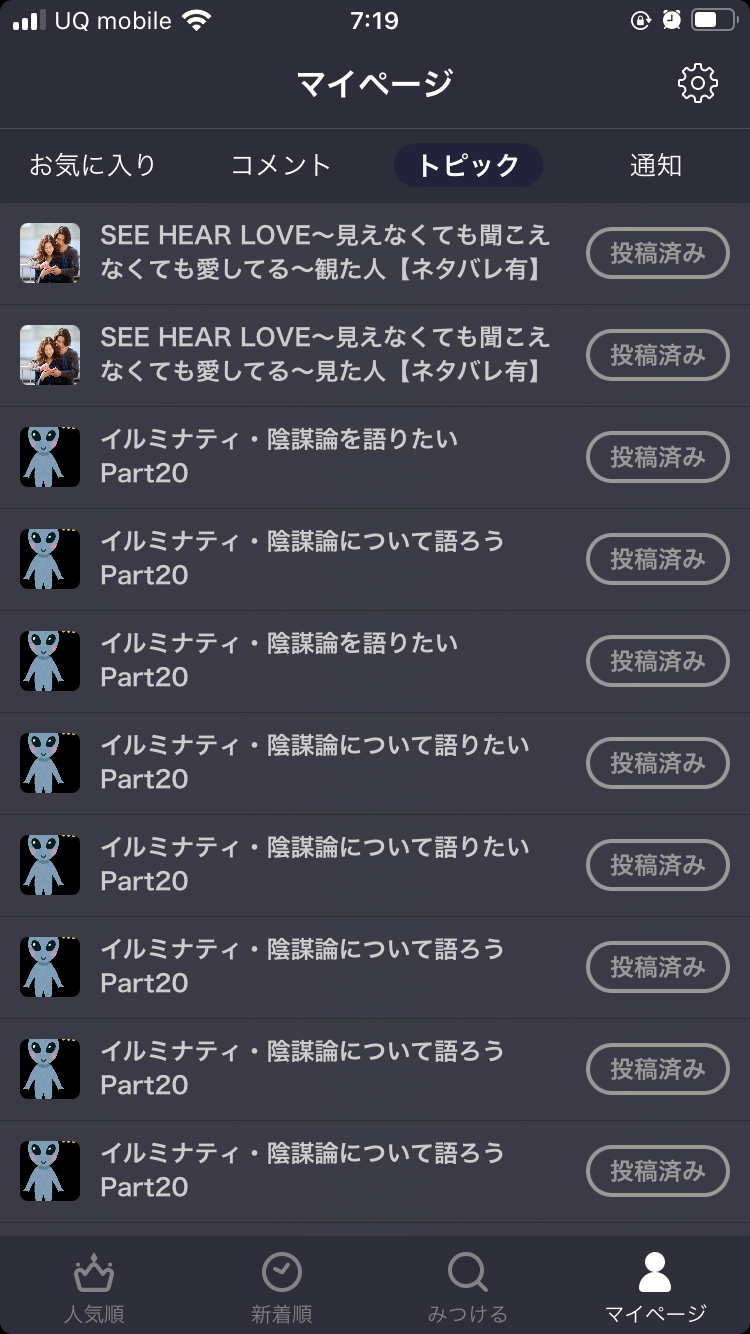
Task: Go to the 新着順 tab
Action: pyautogui.click(x=281, y=1288)
